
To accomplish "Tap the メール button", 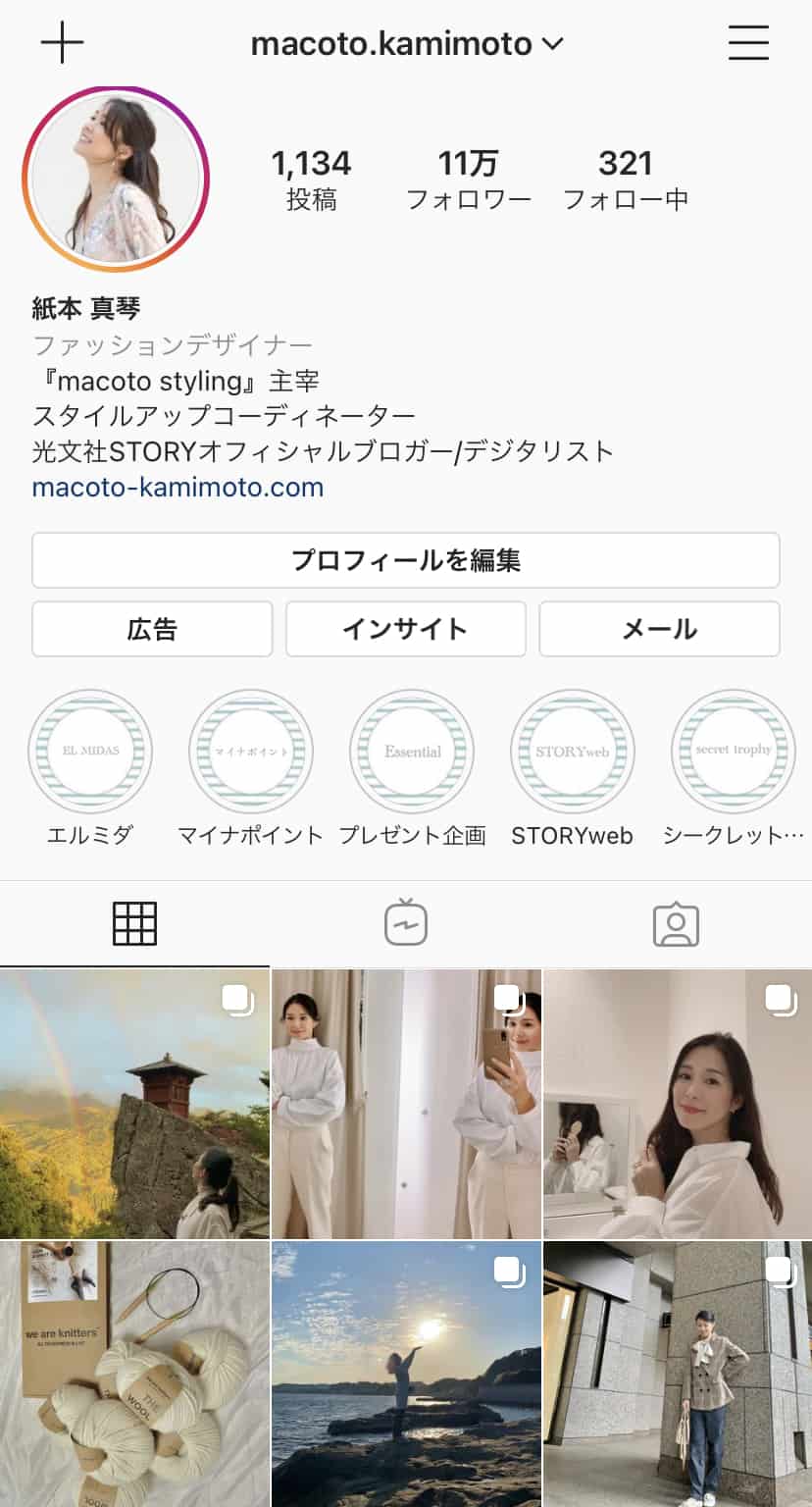I will click(659, 629).
